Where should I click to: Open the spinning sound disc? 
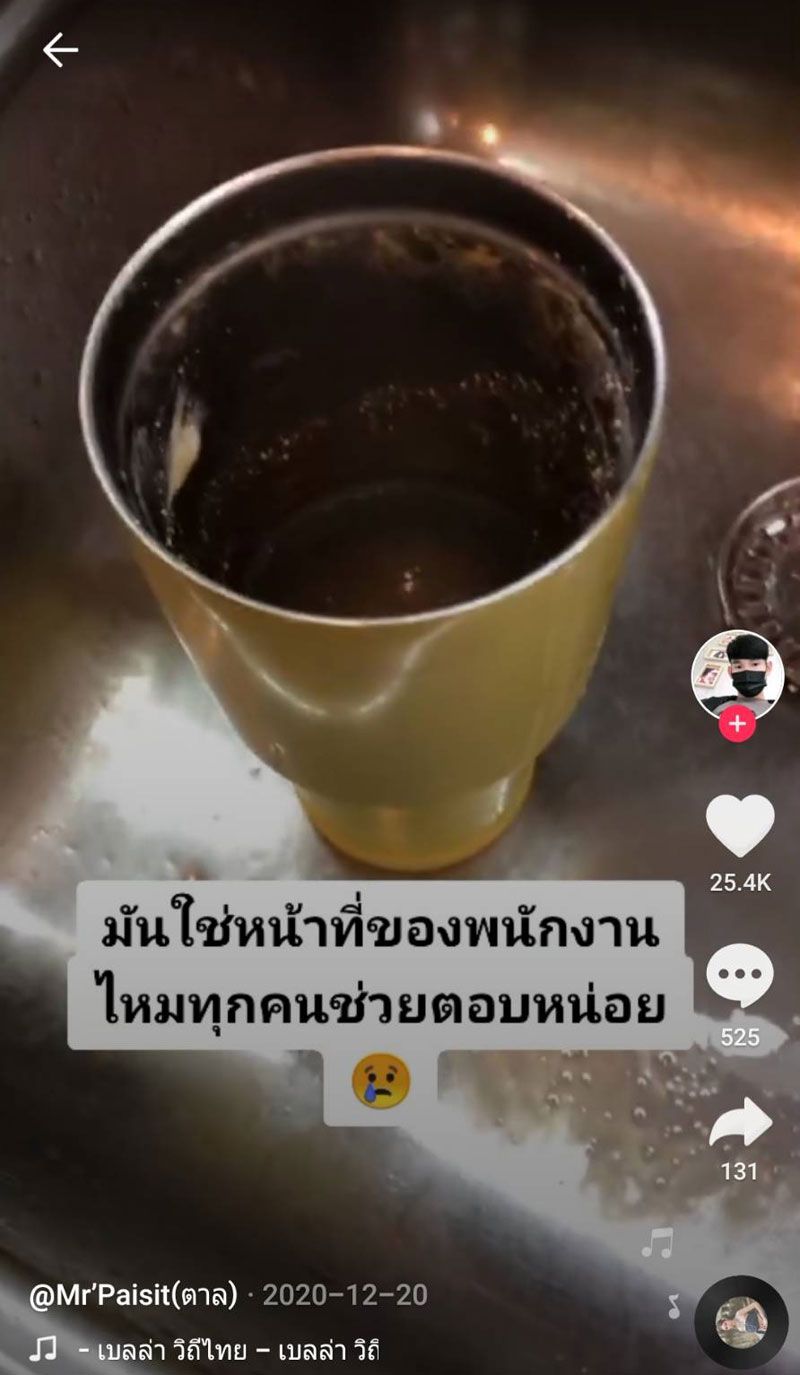741,1321
